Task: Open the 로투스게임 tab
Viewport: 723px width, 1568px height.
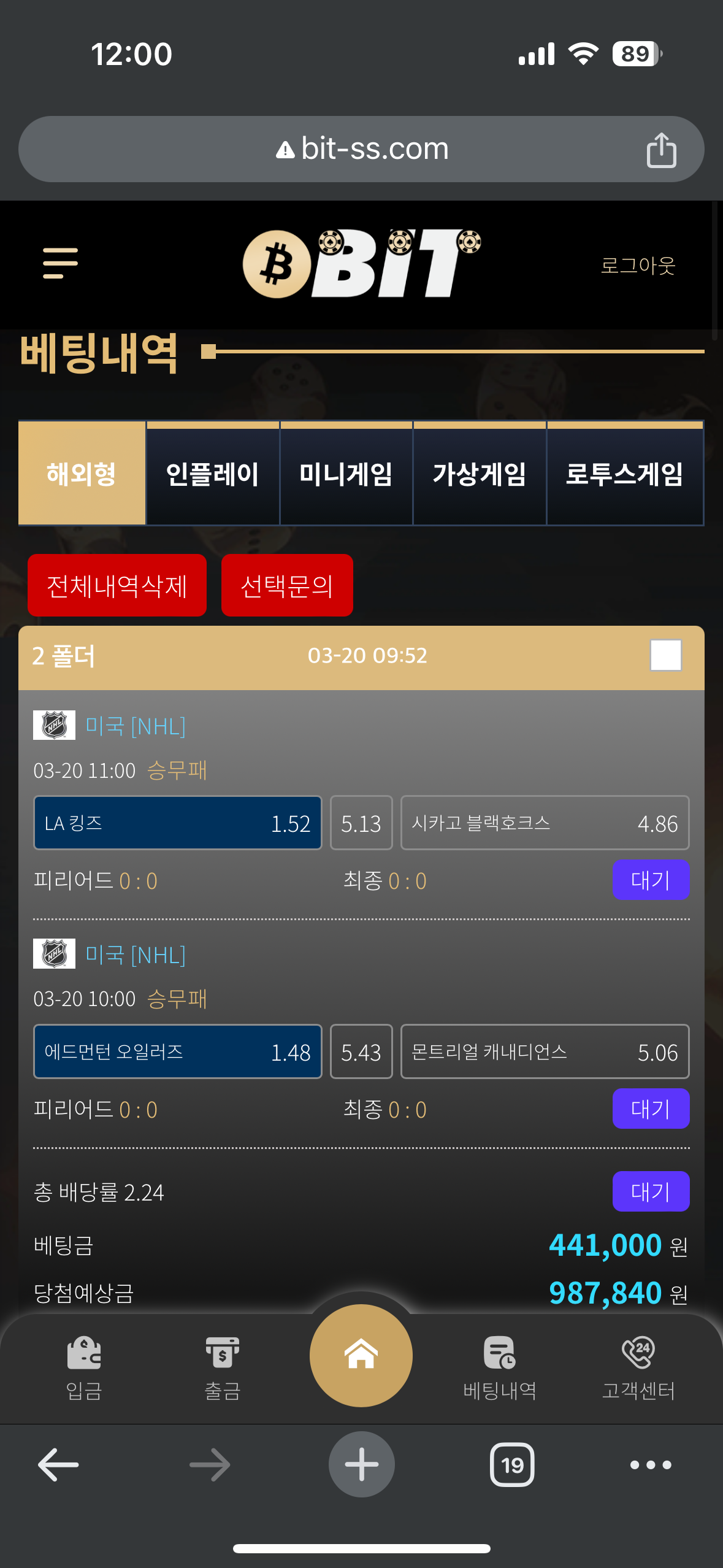Action: (625, 474)
